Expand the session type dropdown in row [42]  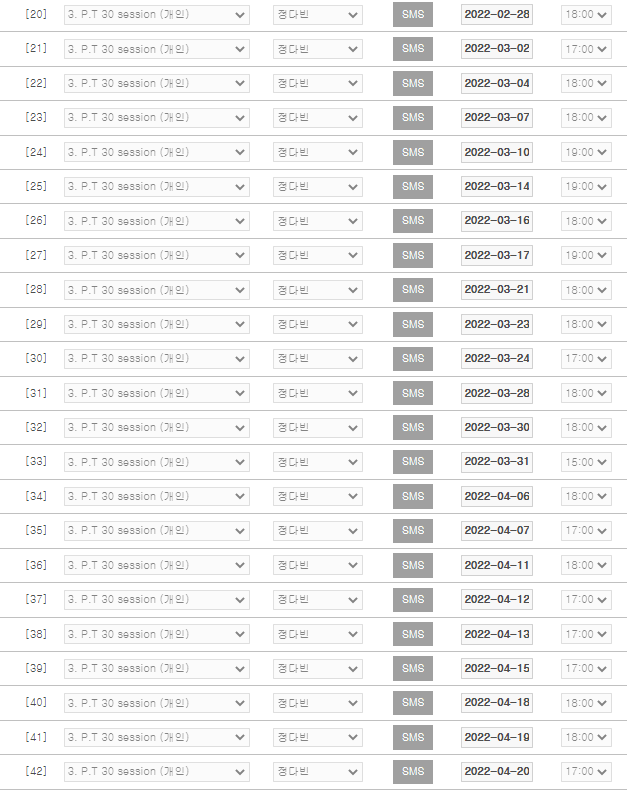click(156, 772)
